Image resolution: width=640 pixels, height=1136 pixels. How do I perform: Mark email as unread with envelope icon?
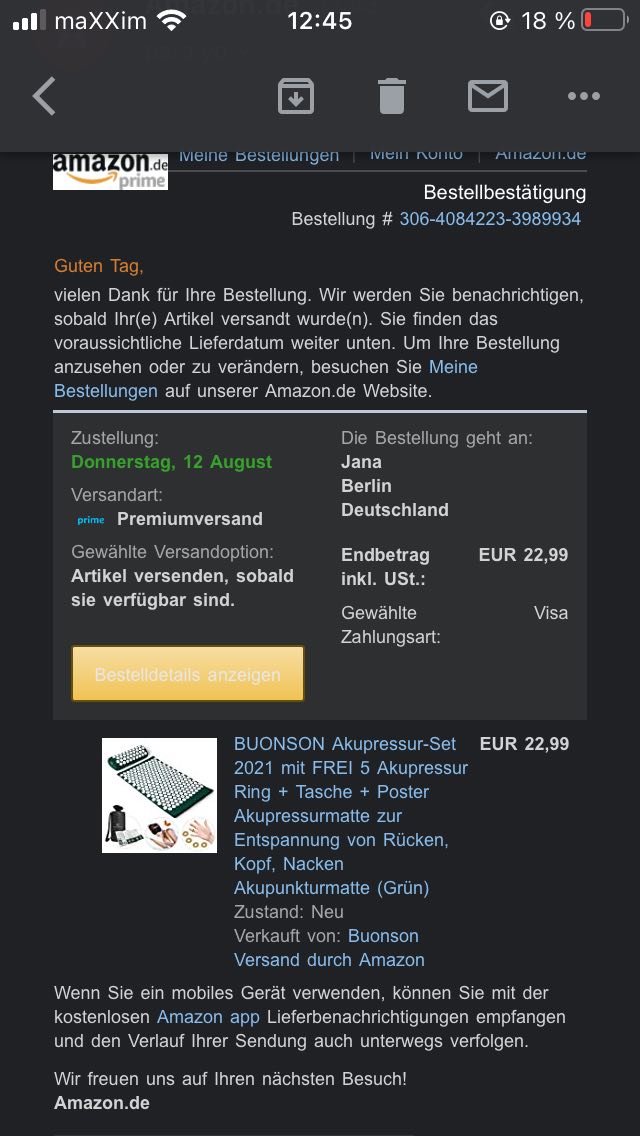tap(488, 97)
